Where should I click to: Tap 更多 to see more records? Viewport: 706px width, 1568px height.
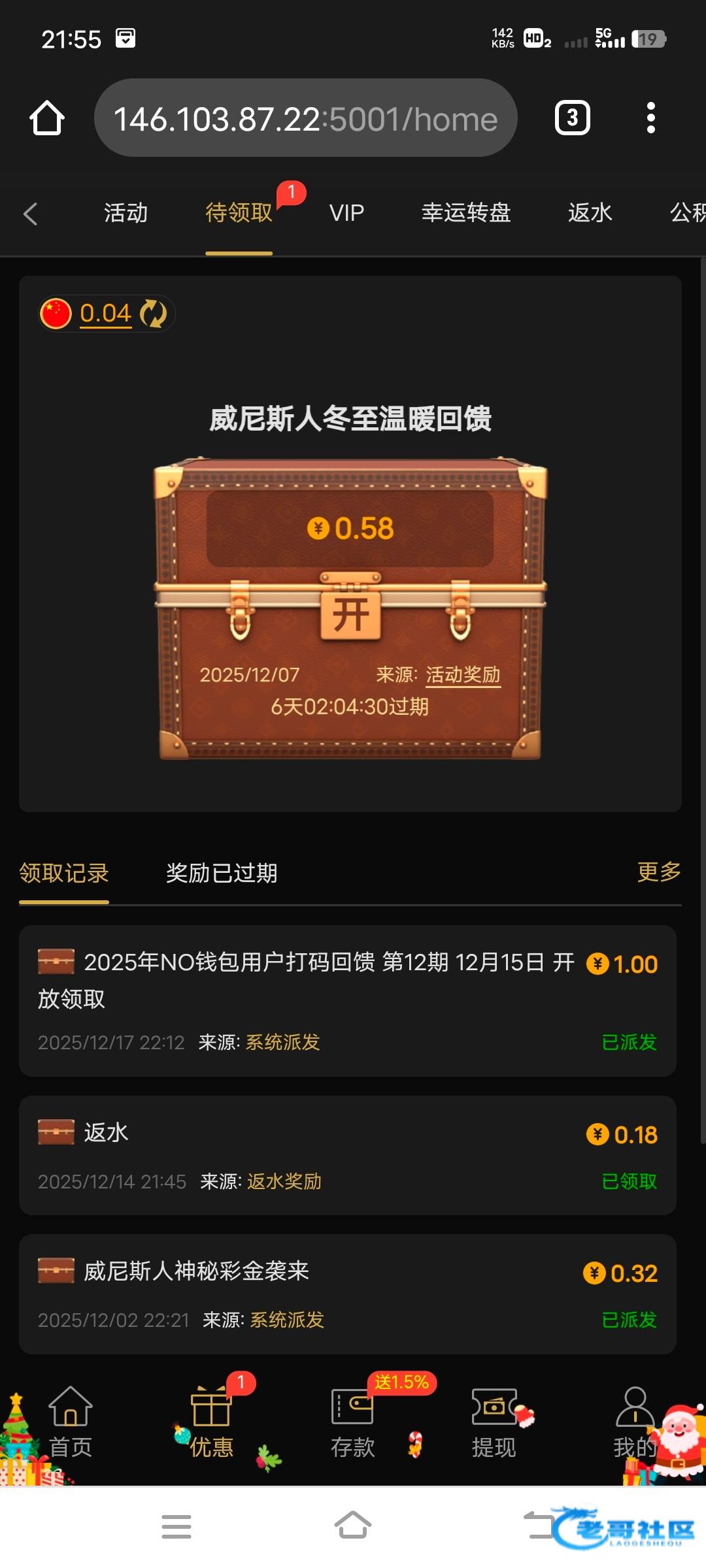coord(658,872)
